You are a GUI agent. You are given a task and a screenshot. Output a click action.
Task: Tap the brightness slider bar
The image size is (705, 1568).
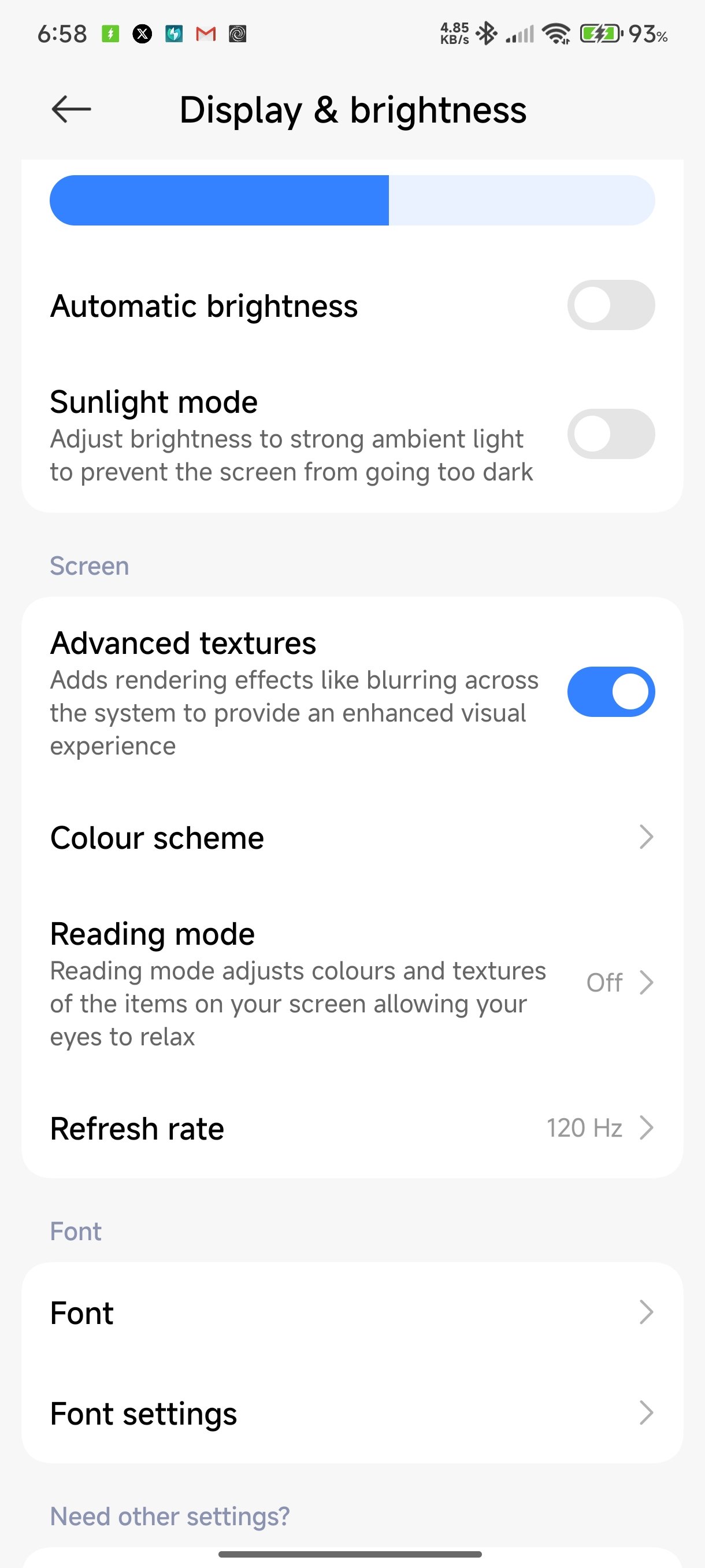(x=352, y=200)
